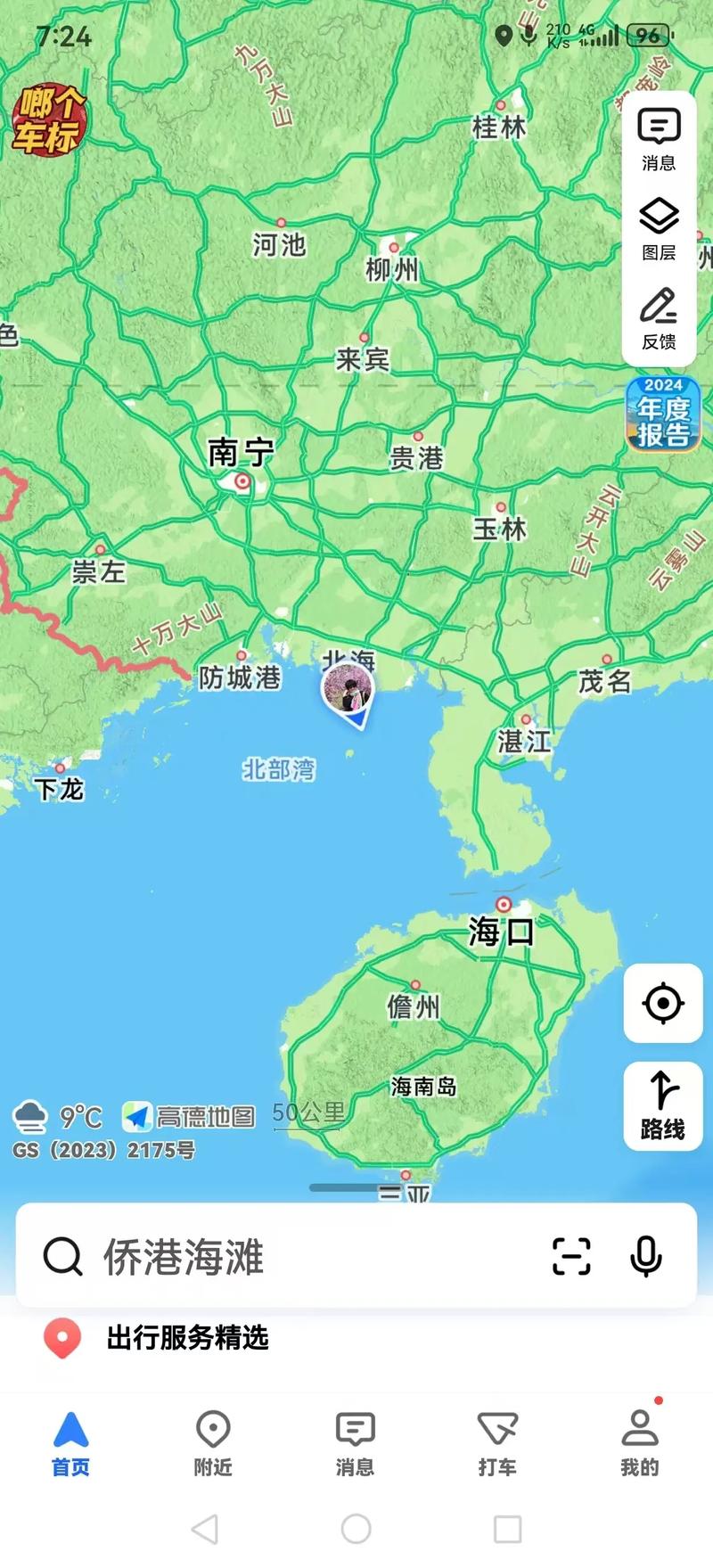Start voice search with the microphone icon
This screenshot has height=1568, width=713.
point(643,1256)
